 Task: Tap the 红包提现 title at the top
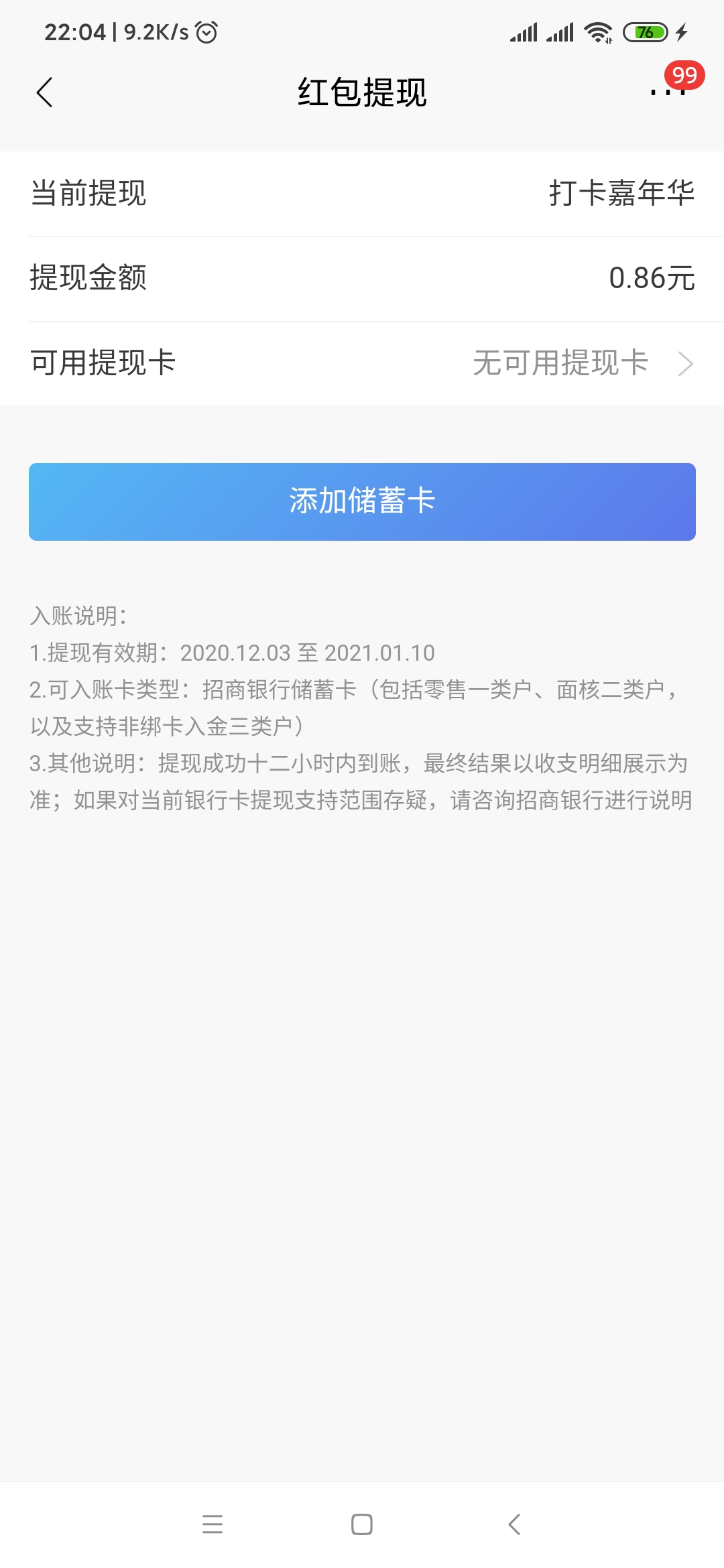pyautogui.click(x=362, y=92)
